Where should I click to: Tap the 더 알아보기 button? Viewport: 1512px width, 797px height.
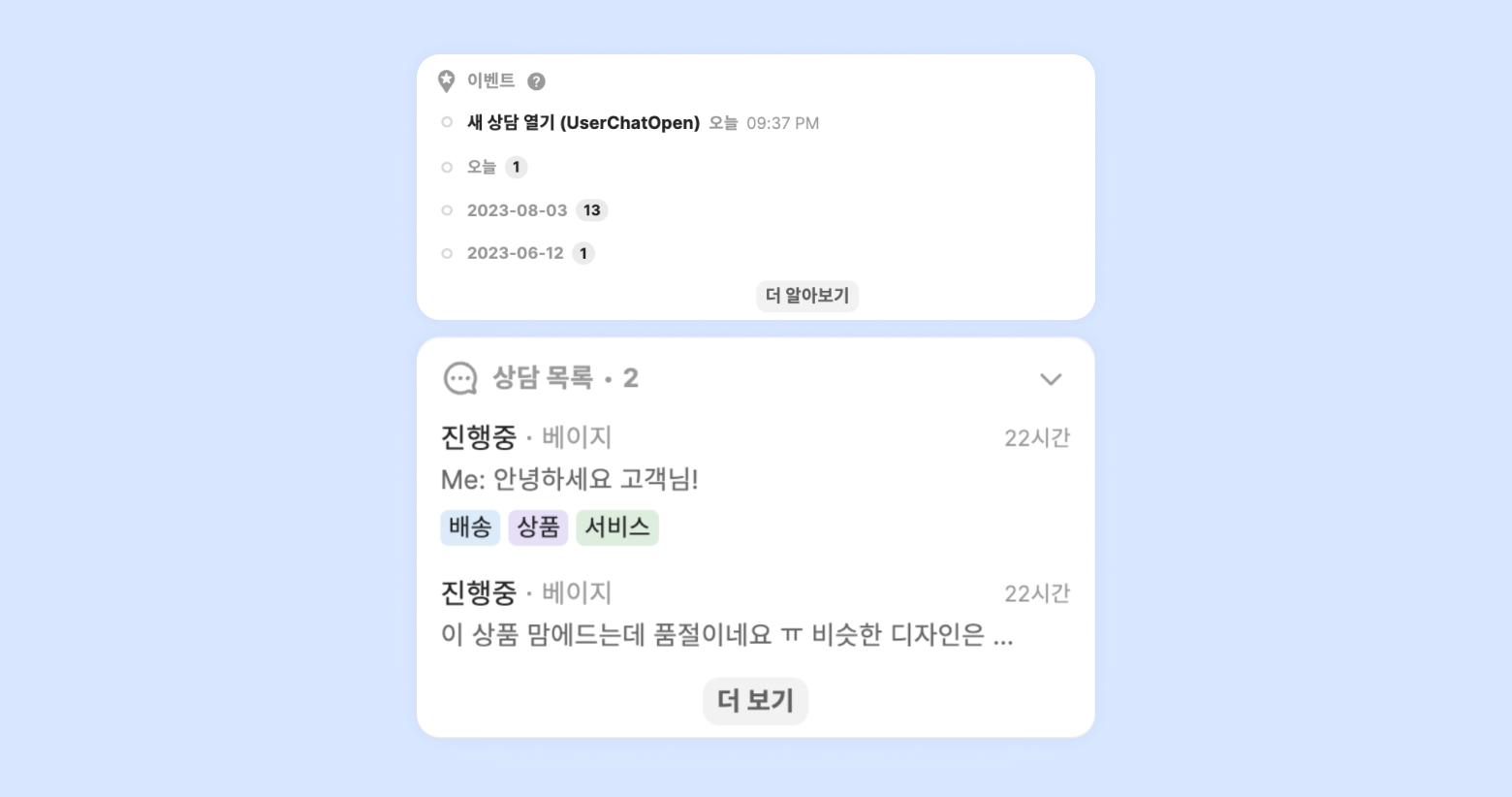tap(806, 296)
